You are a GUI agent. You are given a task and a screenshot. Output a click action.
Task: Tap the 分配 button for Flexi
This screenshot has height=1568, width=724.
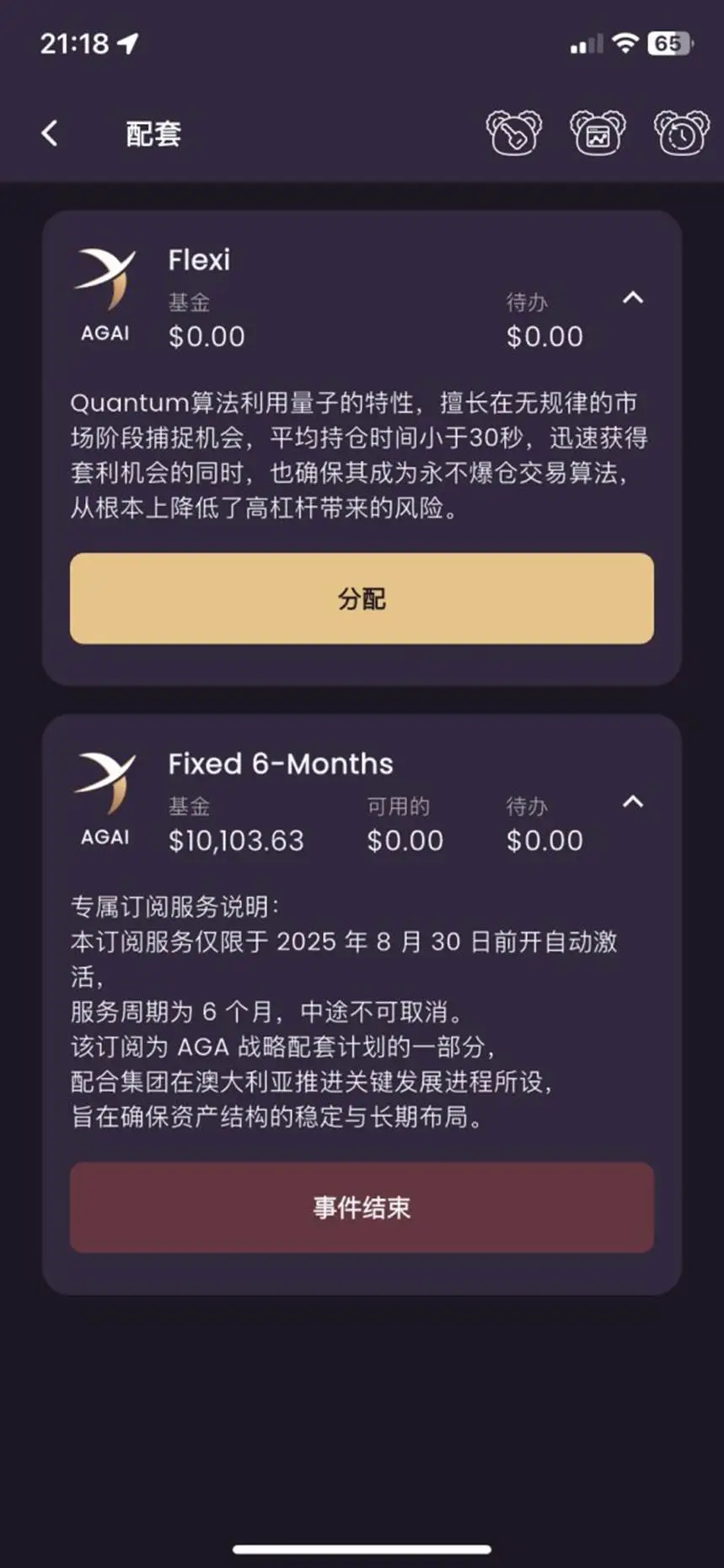pos(362,599)
